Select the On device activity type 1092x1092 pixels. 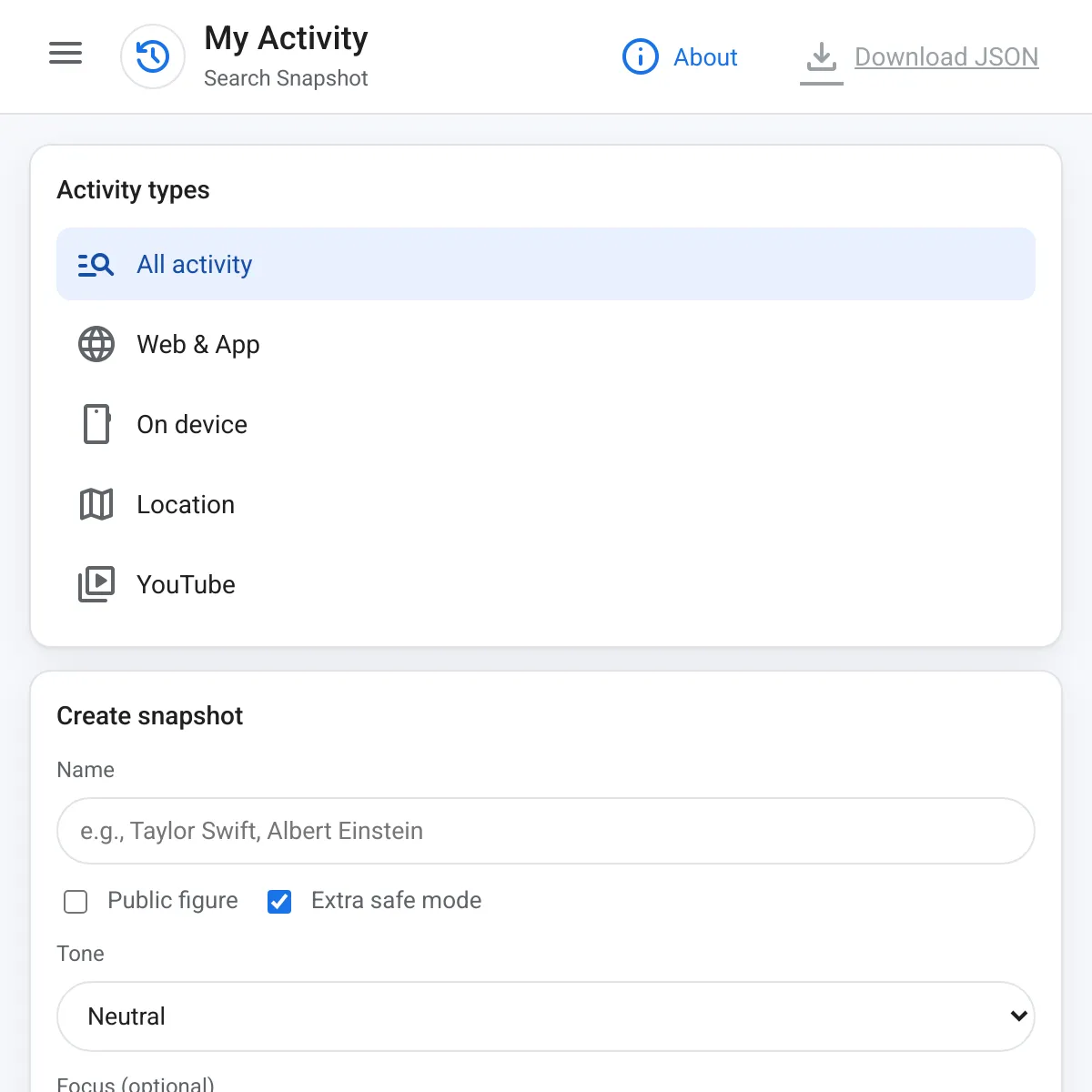pyautogui.click(x=546, y=424)
